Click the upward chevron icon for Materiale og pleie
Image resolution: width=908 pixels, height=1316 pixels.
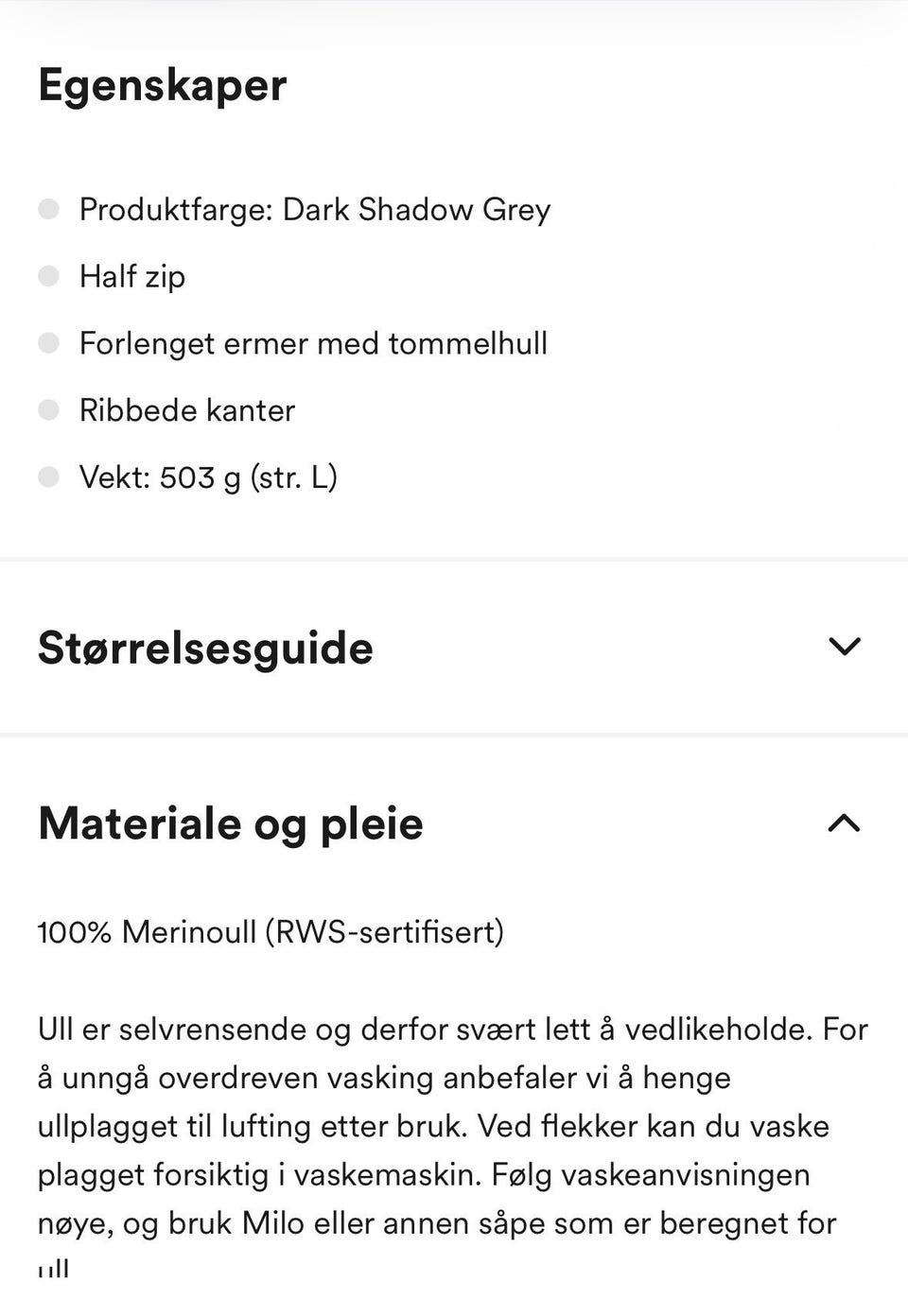point(845,824)
